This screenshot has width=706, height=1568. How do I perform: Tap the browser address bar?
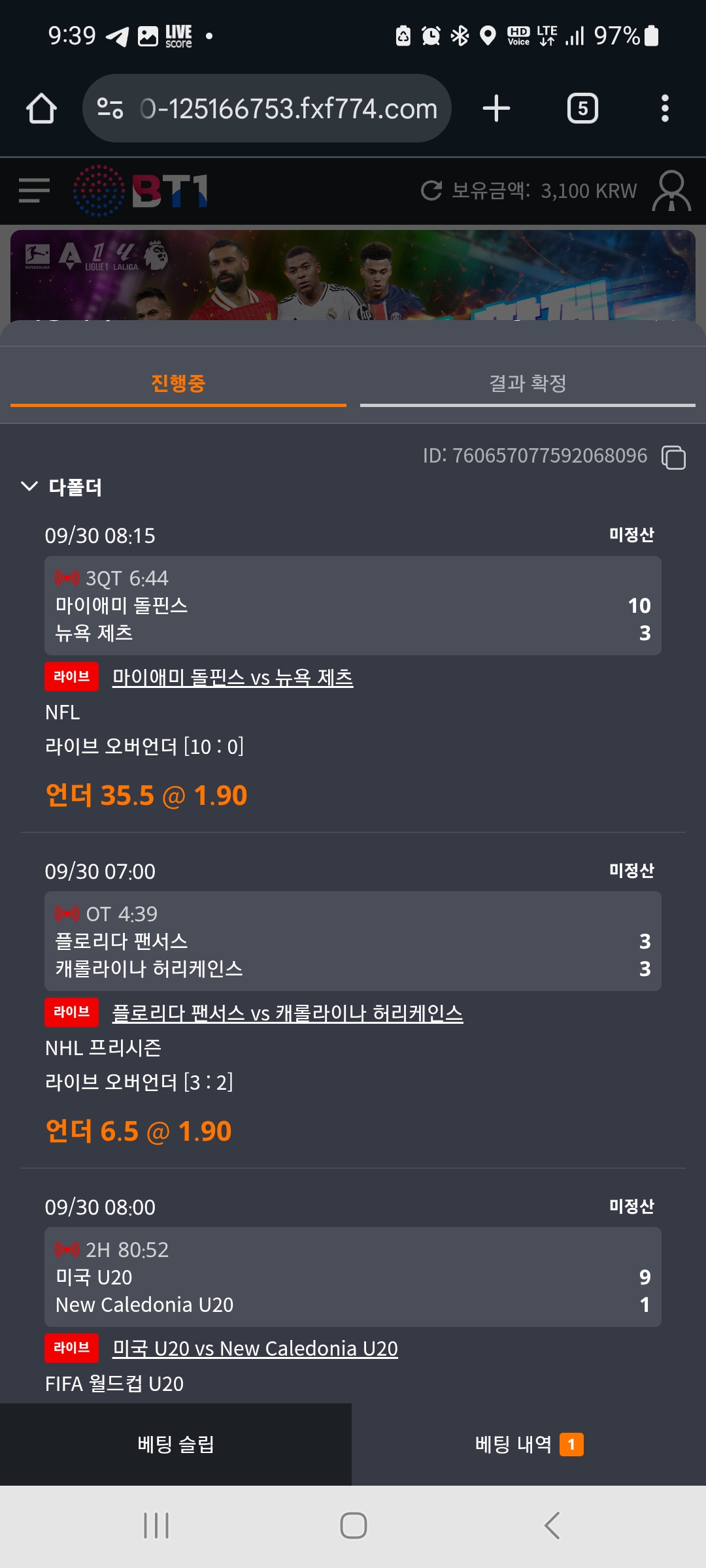pyautogui.click(x=288, y=108)
